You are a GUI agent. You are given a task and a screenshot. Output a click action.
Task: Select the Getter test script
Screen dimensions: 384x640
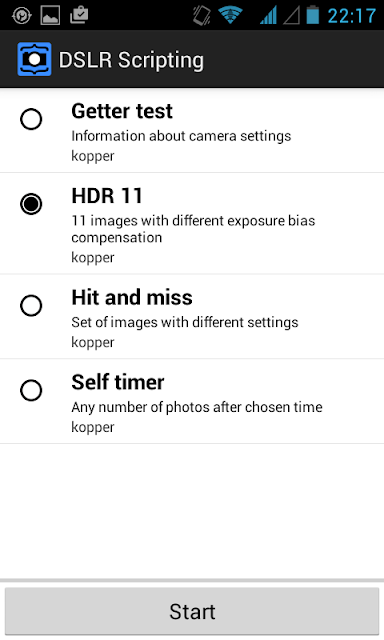[x=192, y=131]
